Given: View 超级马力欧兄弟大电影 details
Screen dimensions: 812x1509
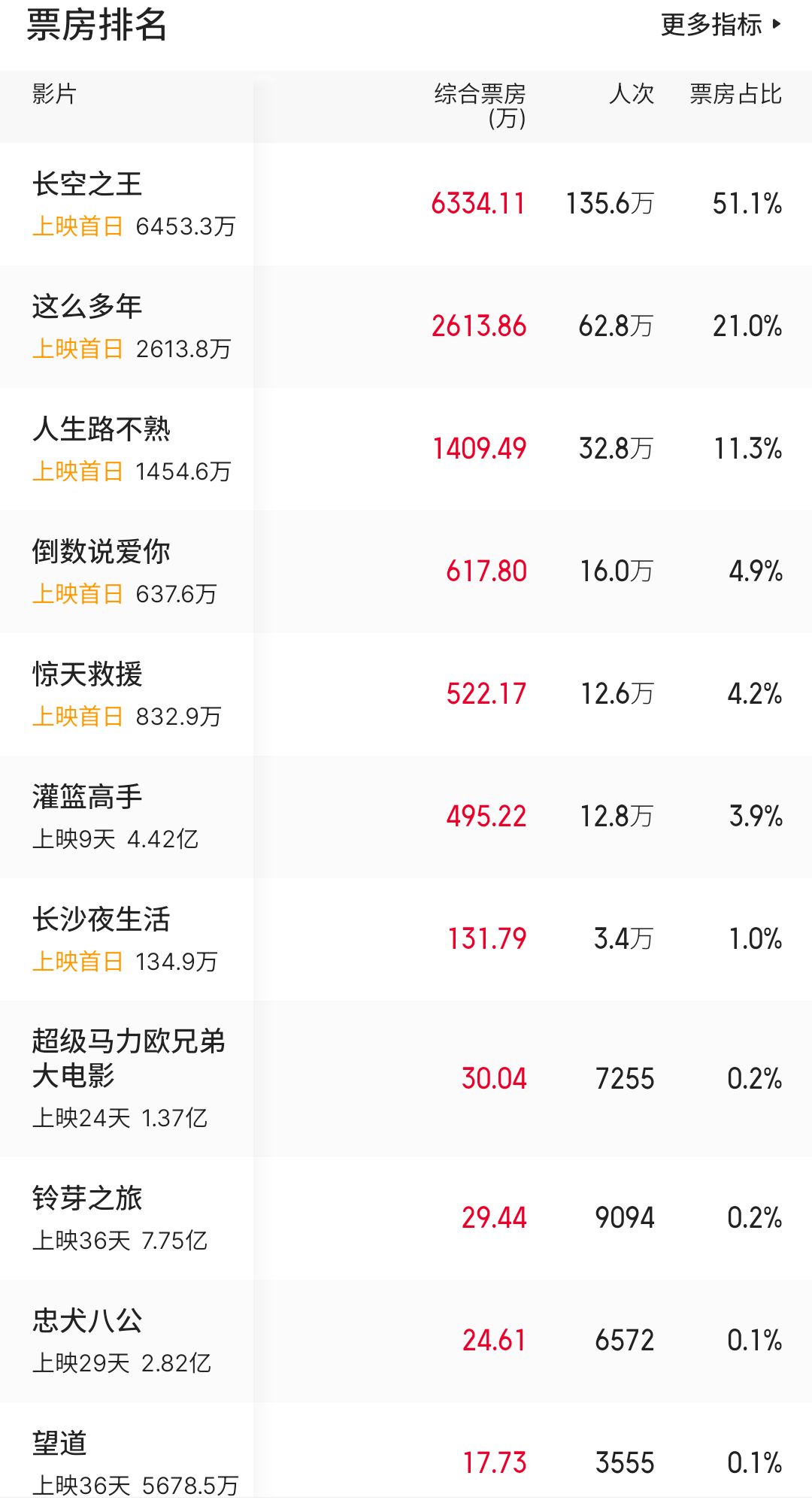Looking at the screenshot, I should tap(406, 1079).
